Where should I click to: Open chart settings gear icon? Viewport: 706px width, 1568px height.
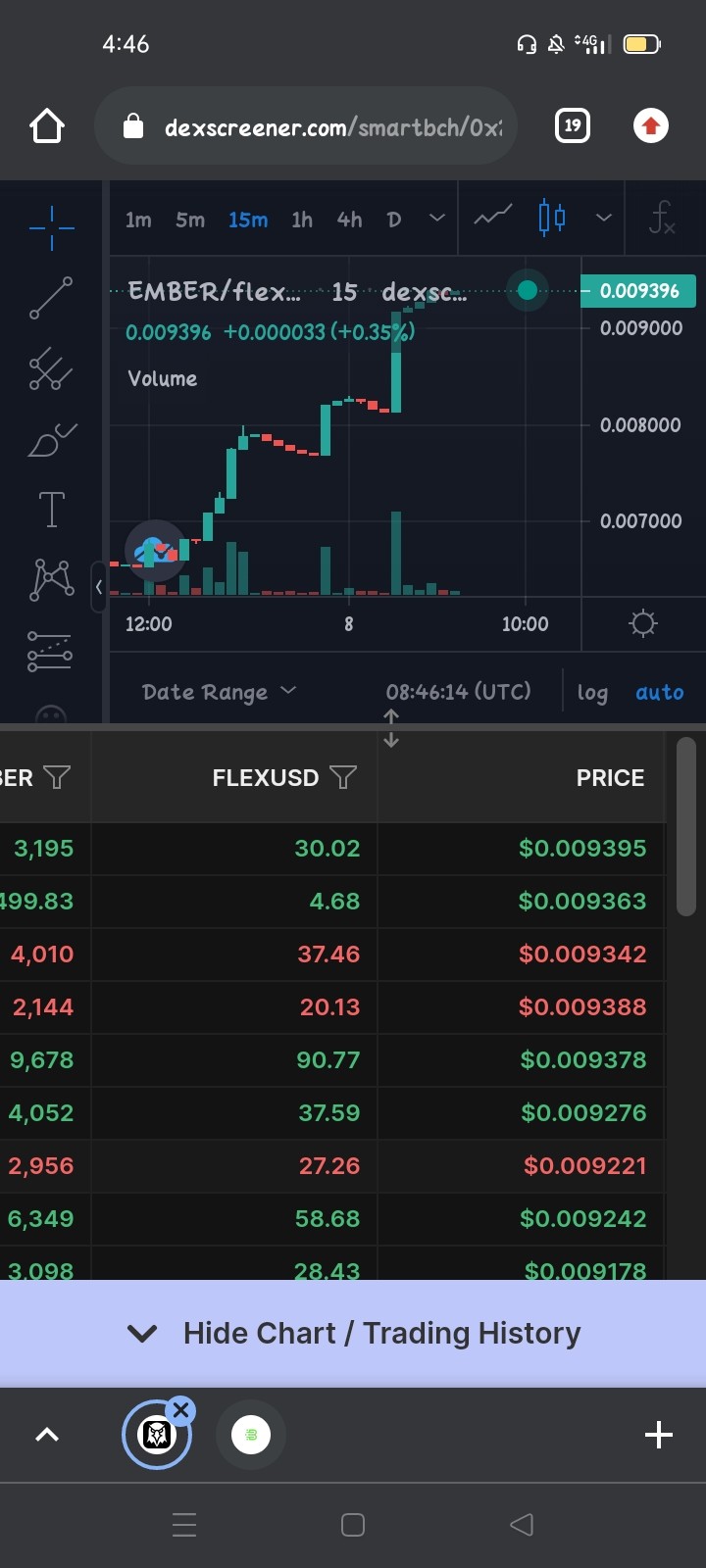coord(643,623)
